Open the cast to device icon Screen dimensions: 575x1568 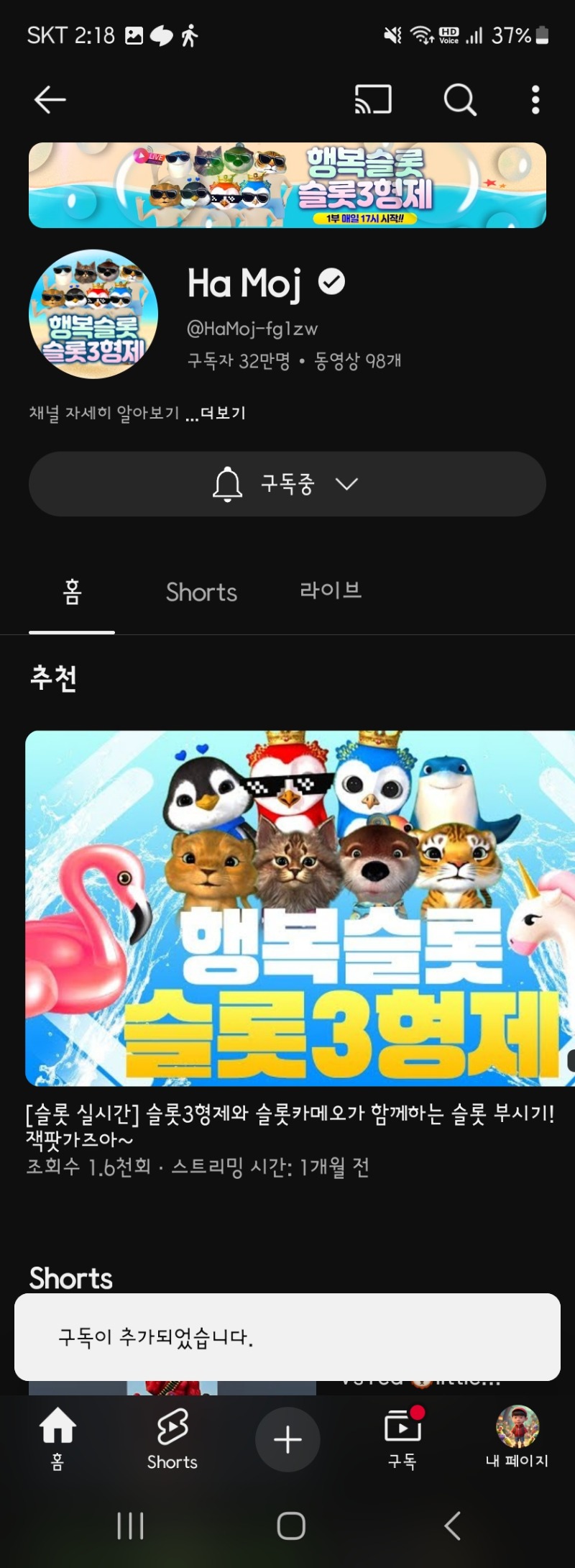pyautogui.click(x=373, y=100)
